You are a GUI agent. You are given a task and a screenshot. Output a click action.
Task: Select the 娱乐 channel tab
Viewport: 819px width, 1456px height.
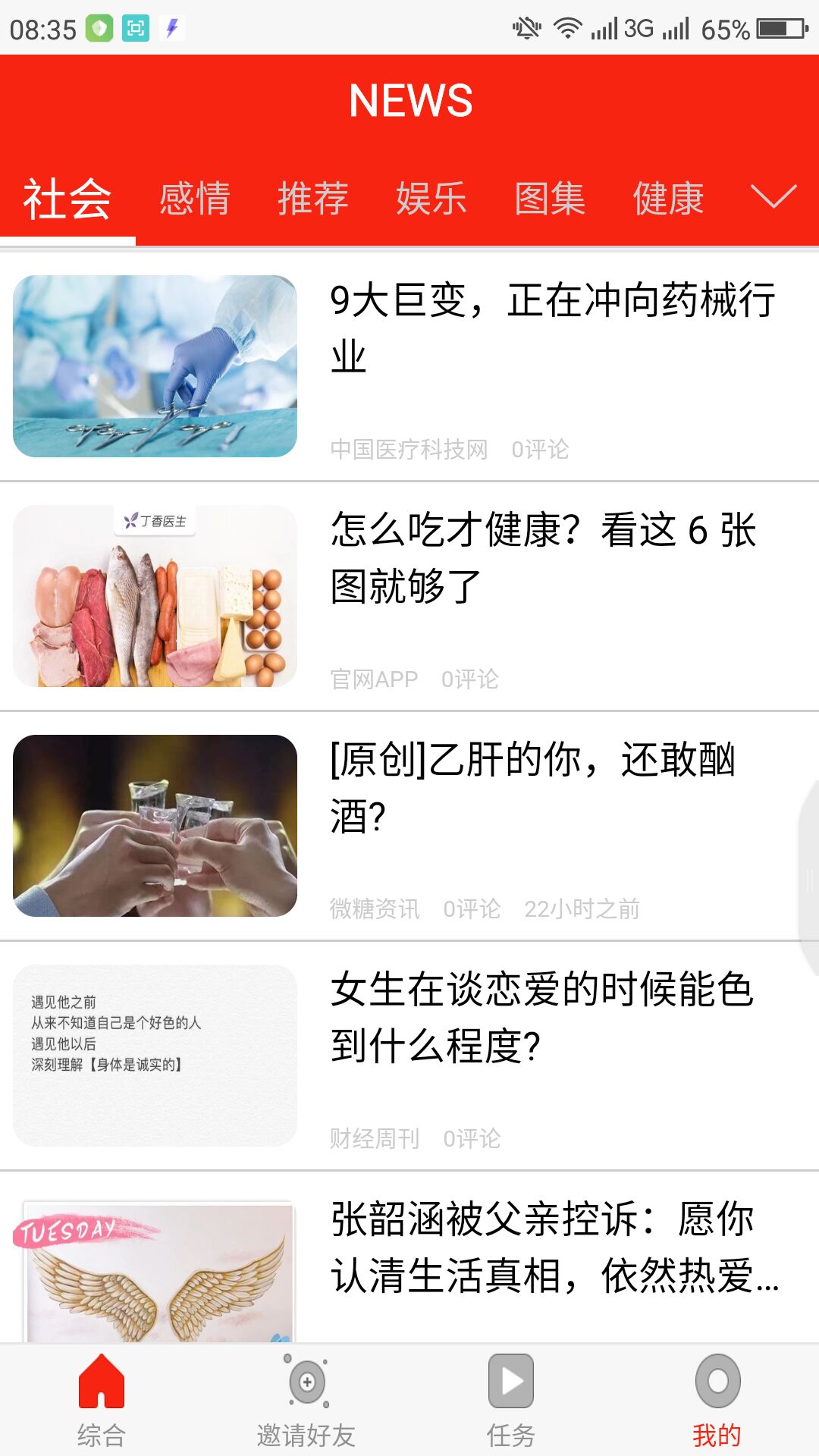click(430, 197)
